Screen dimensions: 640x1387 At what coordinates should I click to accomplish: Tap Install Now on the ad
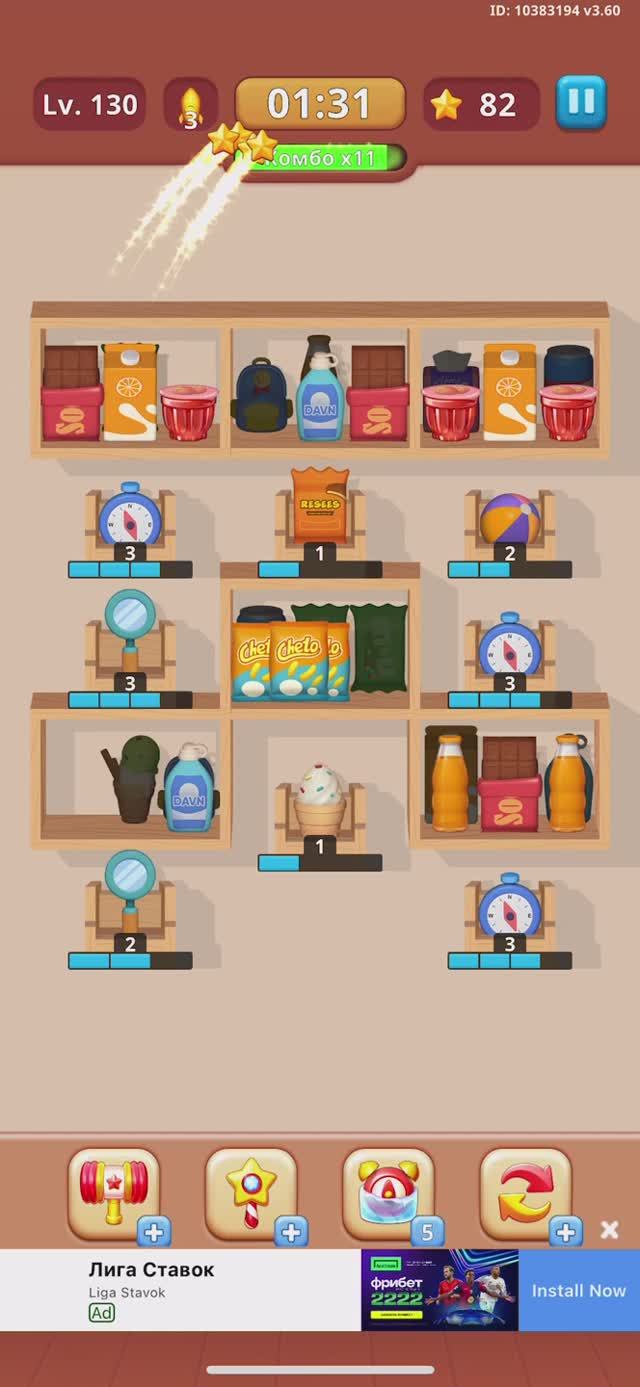point(578,1290)
